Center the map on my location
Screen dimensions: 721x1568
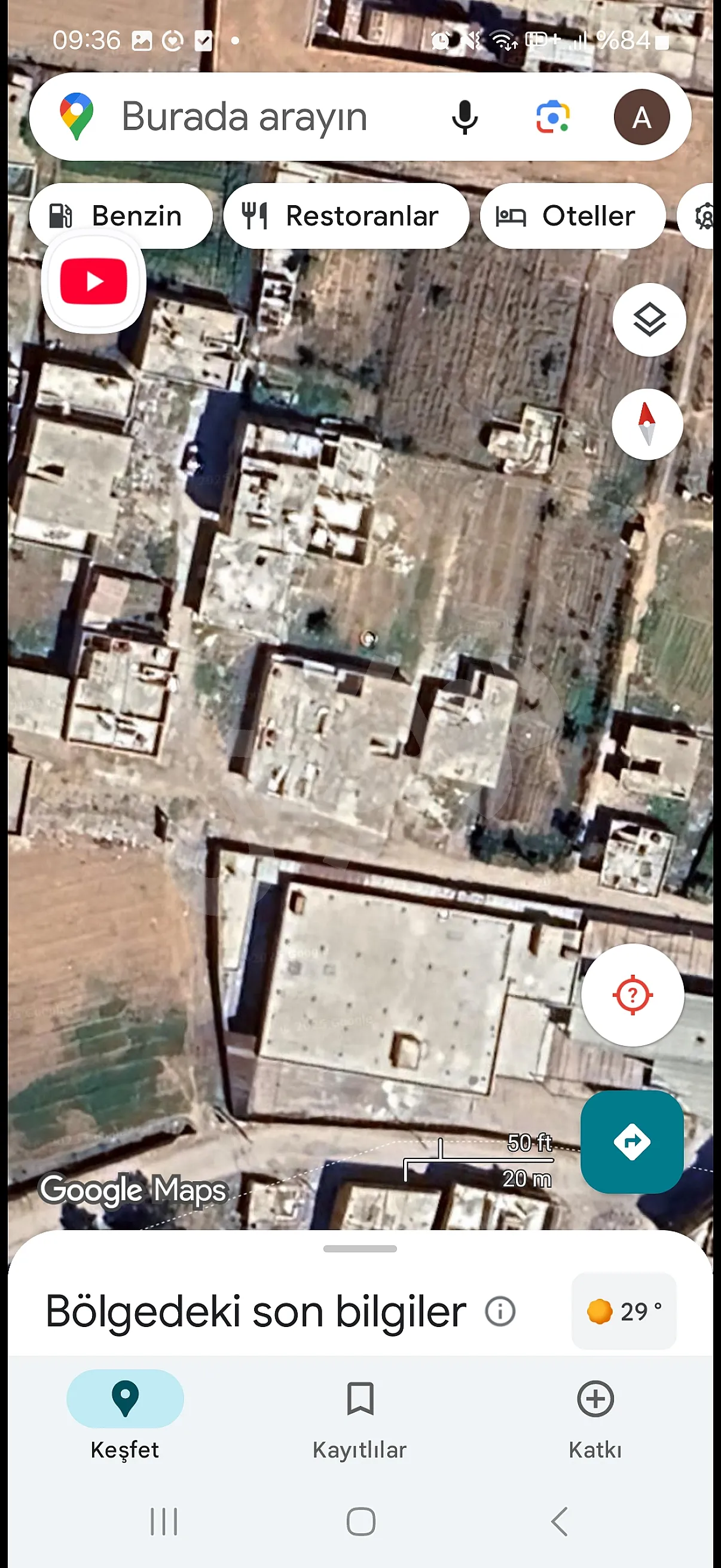[632, 995]
